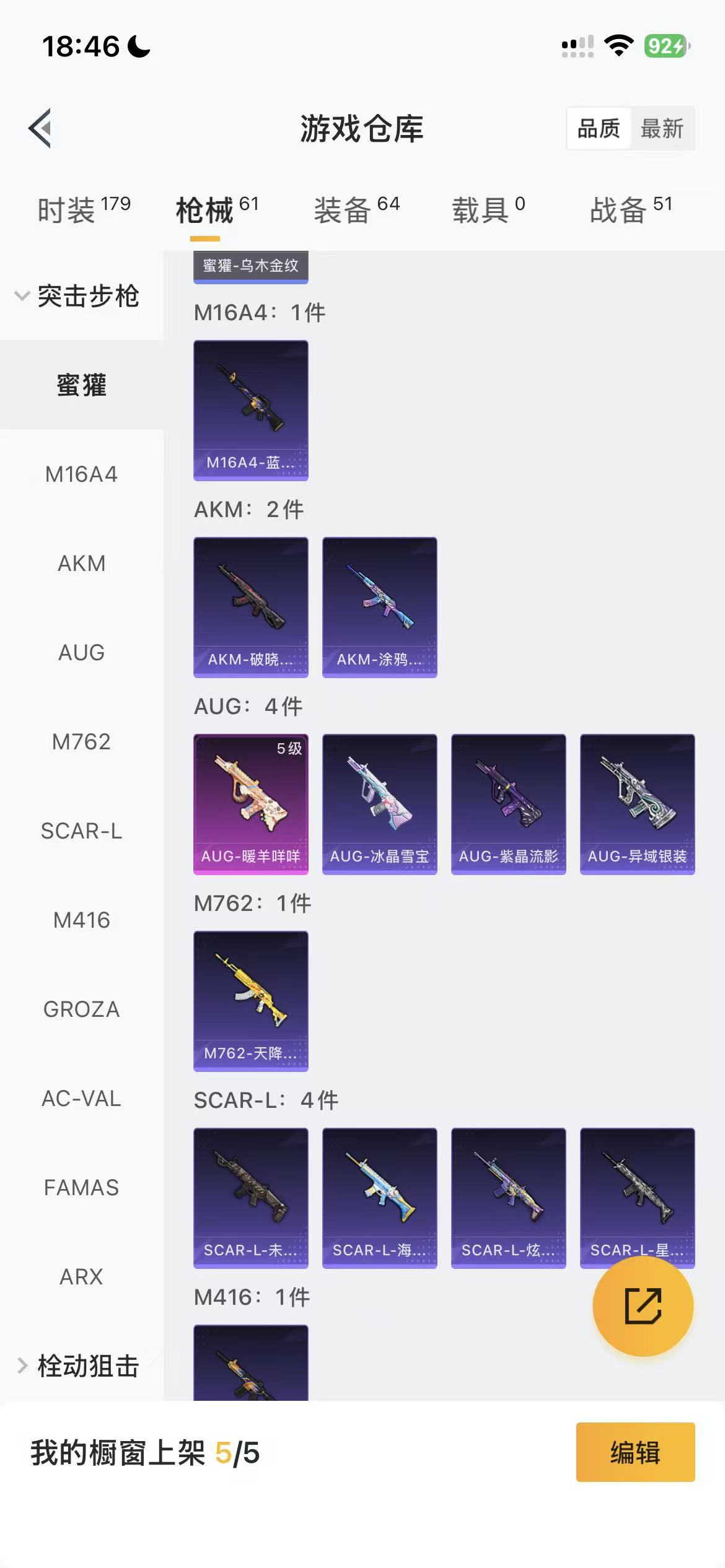The image size is (725, 1568).
Task: Tap the yellow share floating button
Action: point(643,1306)
